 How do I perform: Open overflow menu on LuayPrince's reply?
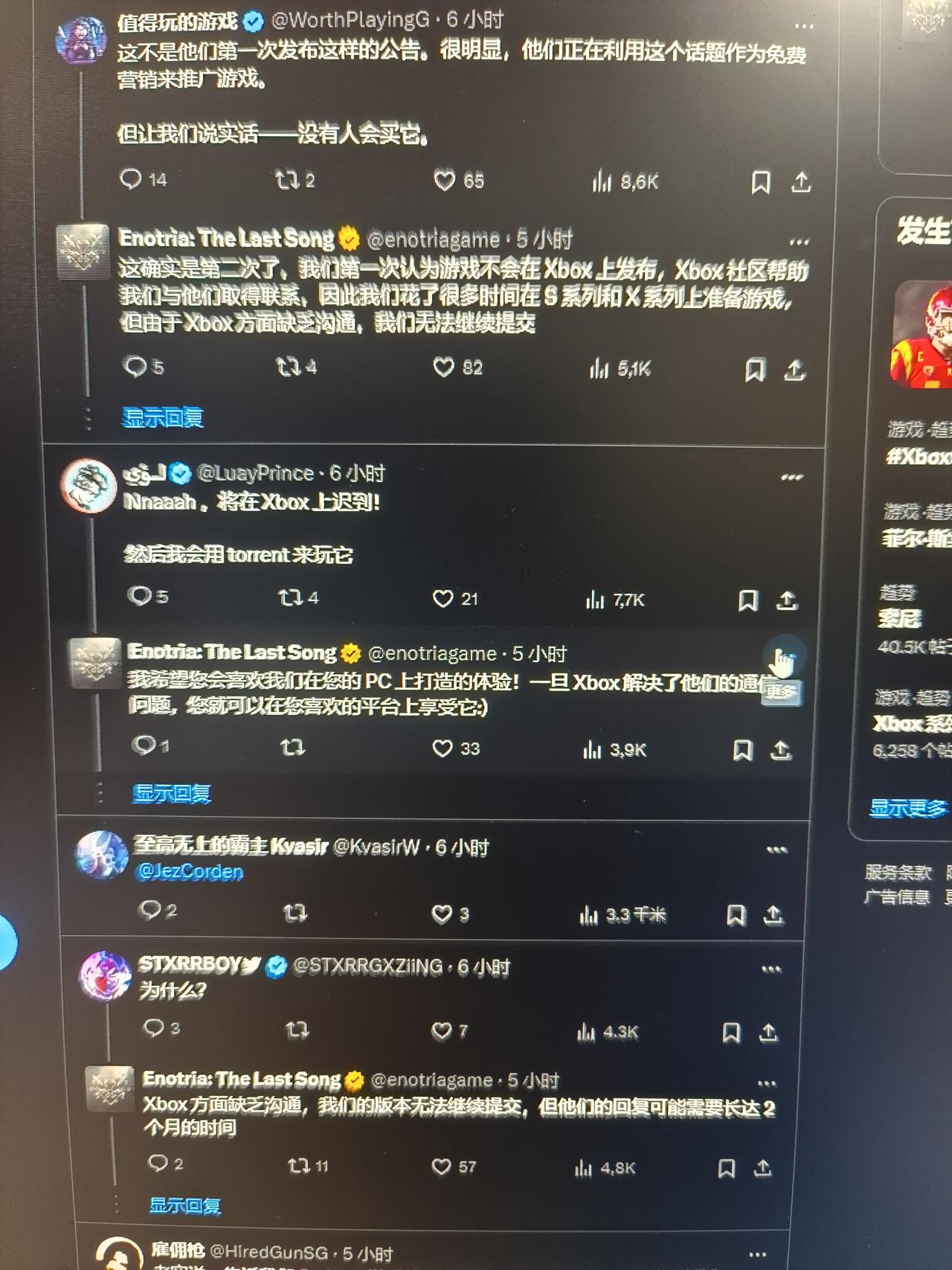[x=791, y=478]
